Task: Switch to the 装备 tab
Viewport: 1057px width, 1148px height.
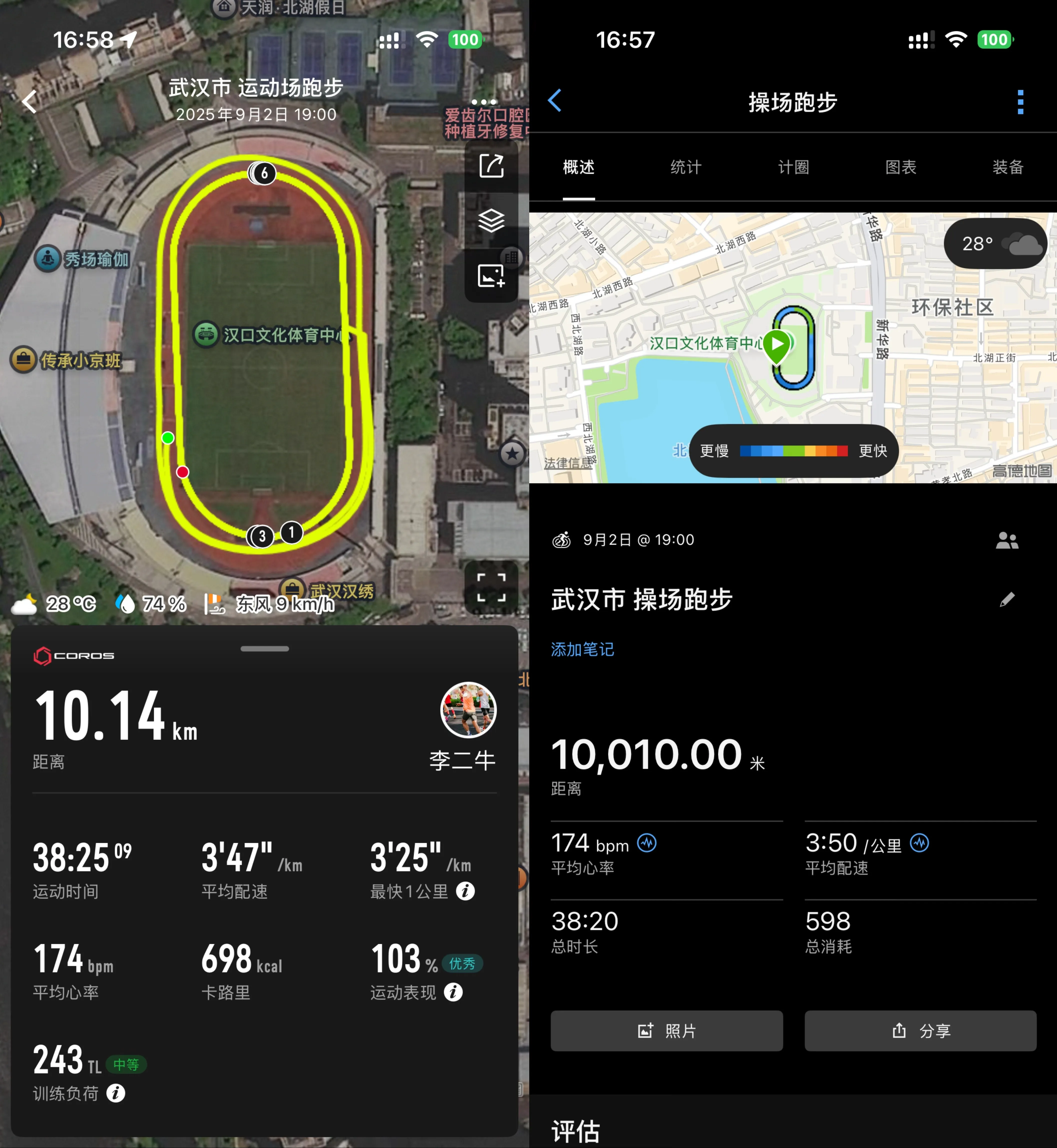Action: (x=1007, y=167)
